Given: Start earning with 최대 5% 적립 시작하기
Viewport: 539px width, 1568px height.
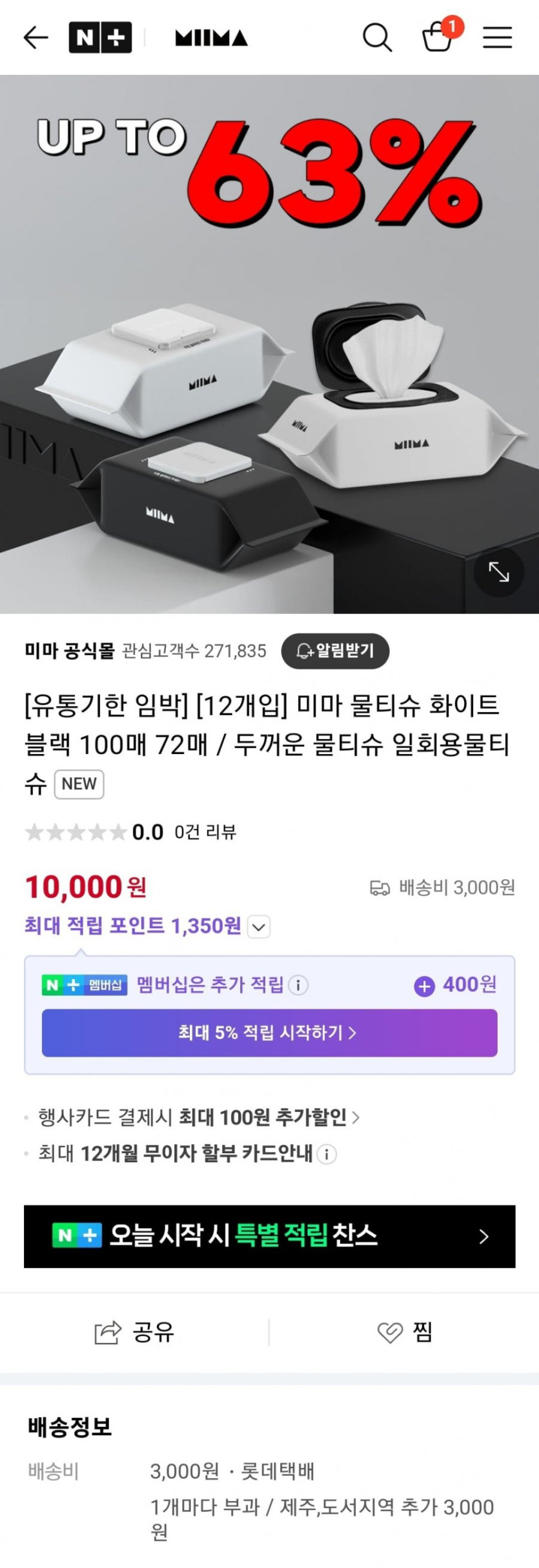Looking at the screenshot, I should [x=269, y=1031].
